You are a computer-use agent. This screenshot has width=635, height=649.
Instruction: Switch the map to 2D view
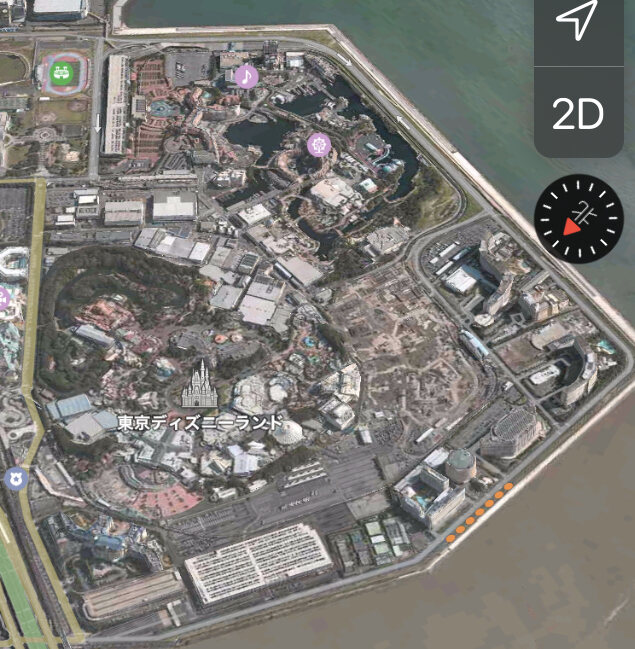point(578,115)
